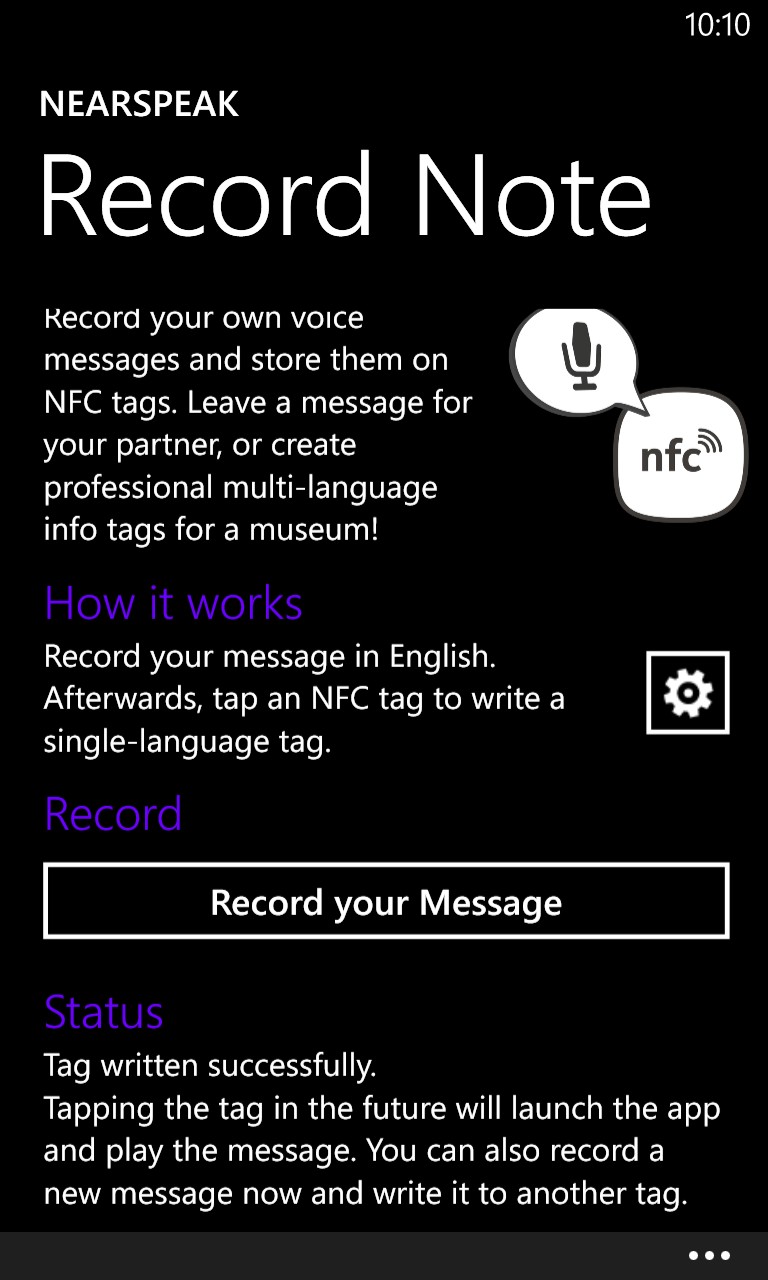Screen dimensions: 768x1280
Task: Open the gear settings icon
Action: pos(687,693)
